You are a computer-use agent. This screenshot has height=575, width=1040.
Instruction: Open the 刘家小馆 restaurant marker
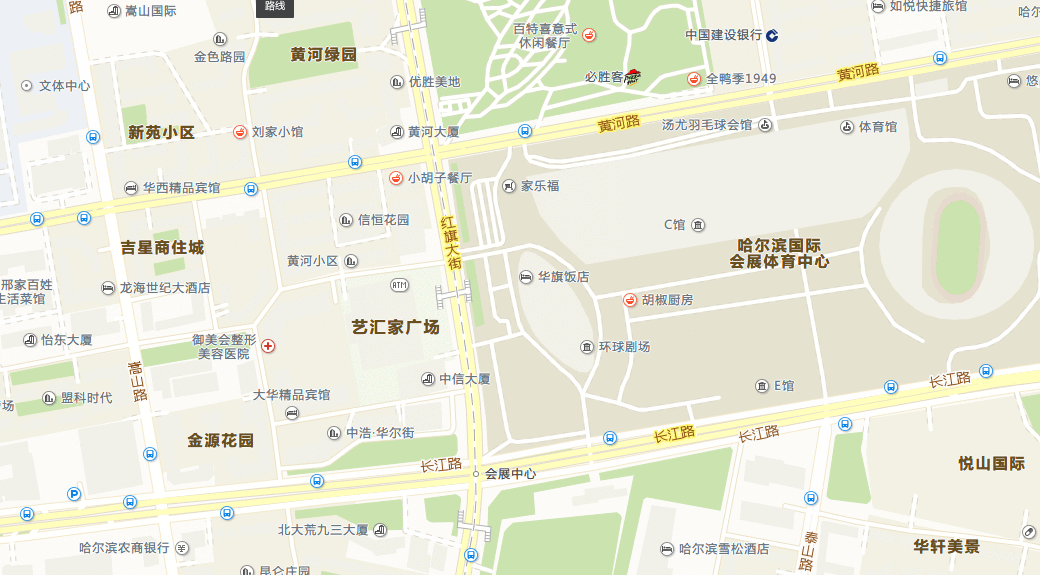point(240,132)
